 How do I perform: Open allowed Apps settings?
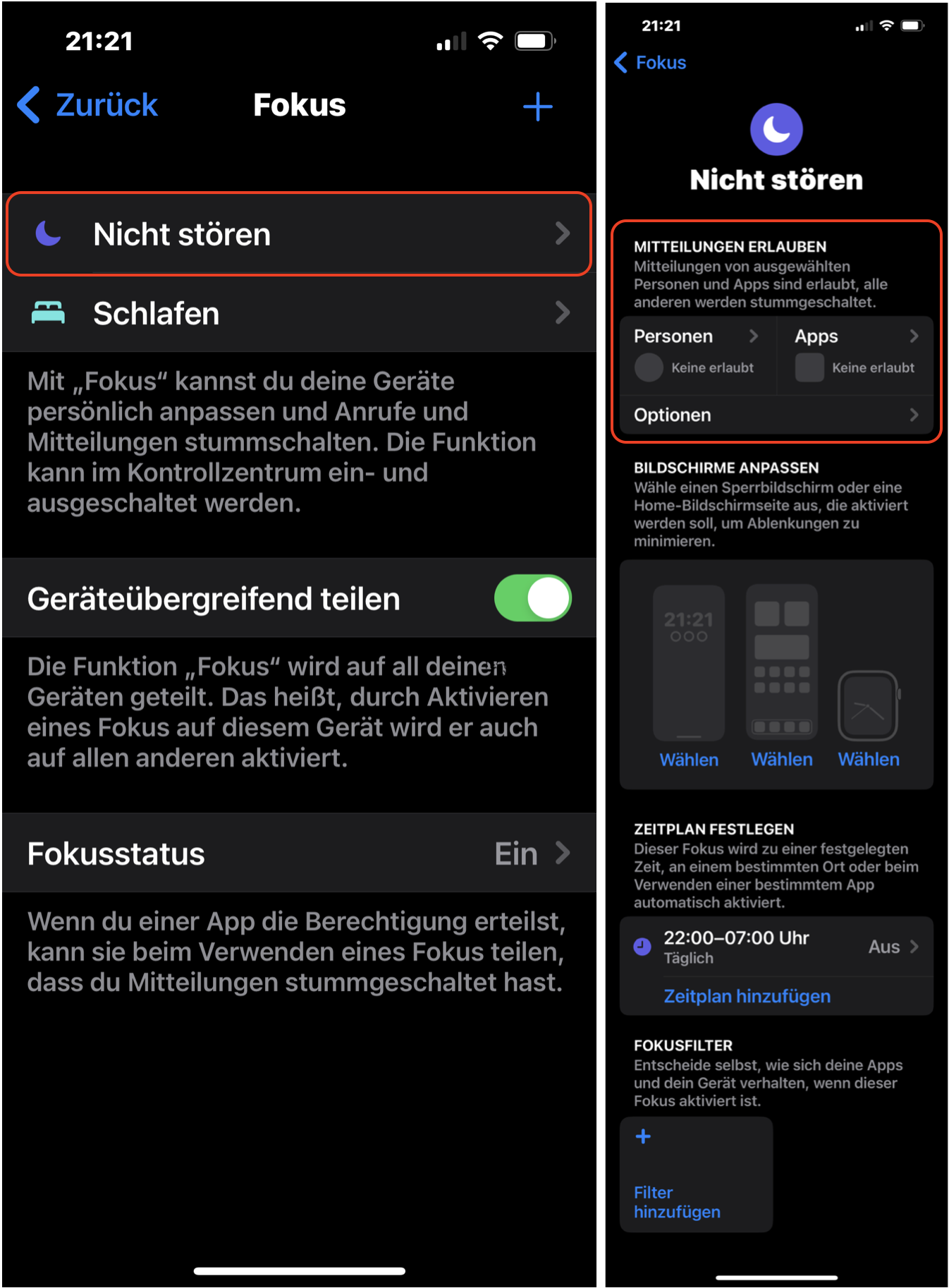click(855, 355)
